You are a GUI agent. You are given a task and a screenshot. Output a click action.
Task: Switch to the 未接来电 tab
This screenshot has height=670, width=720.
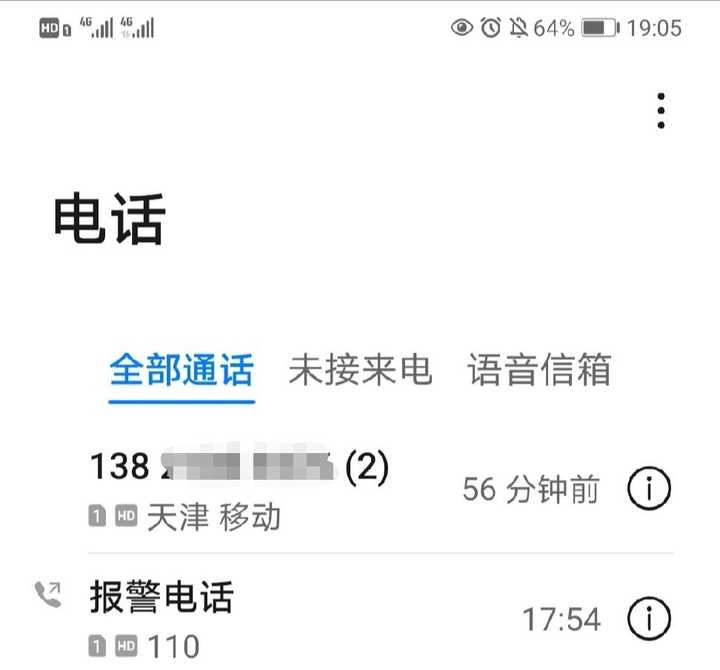tap(360, 371)
